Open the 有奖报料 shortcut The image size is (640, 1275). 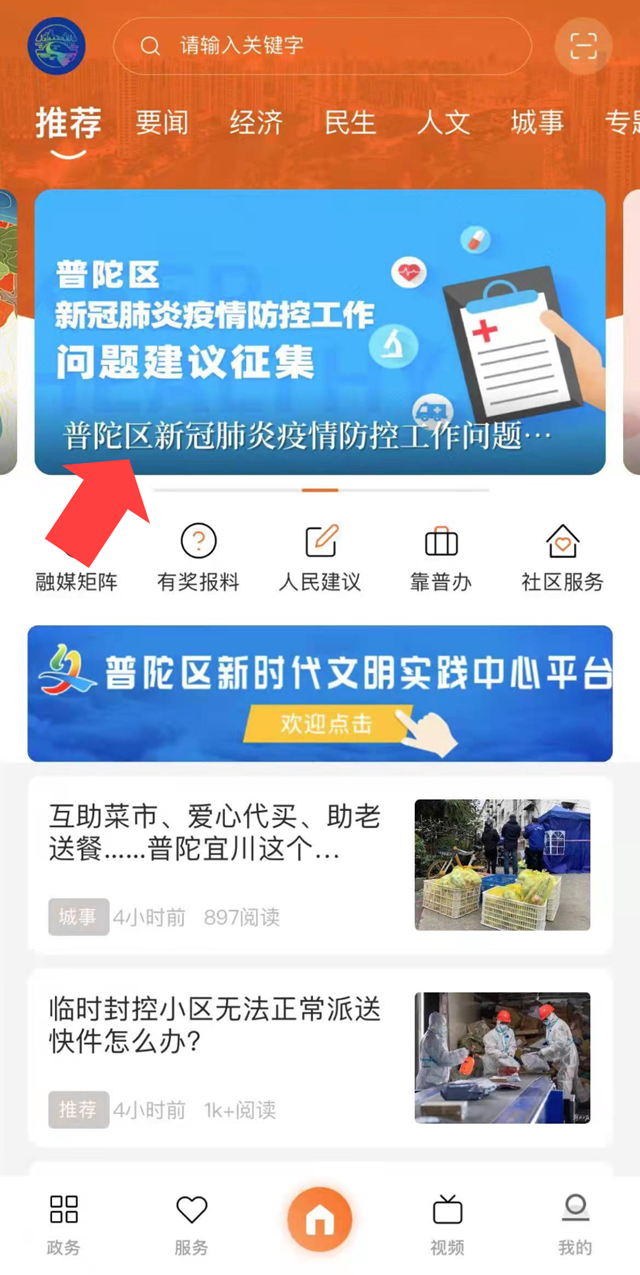[x=198, y=558]
